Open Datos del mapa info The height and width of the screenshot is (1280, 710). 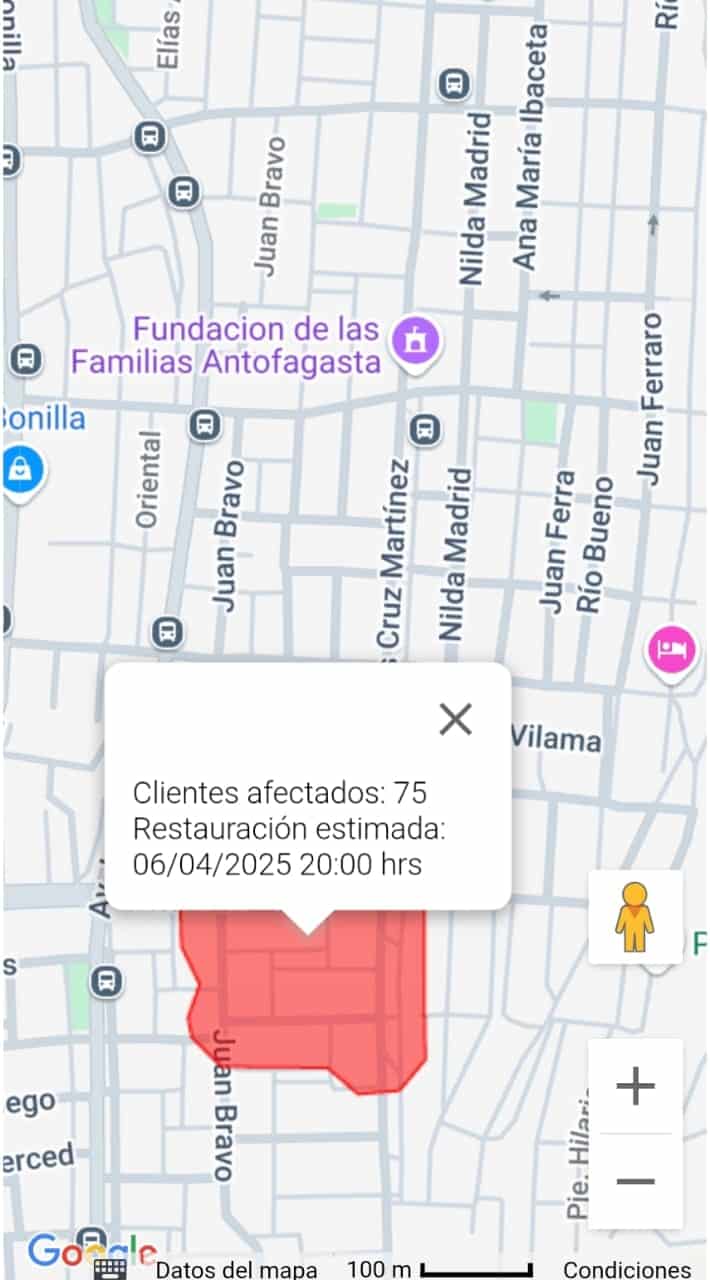[x=236, y=1269]
